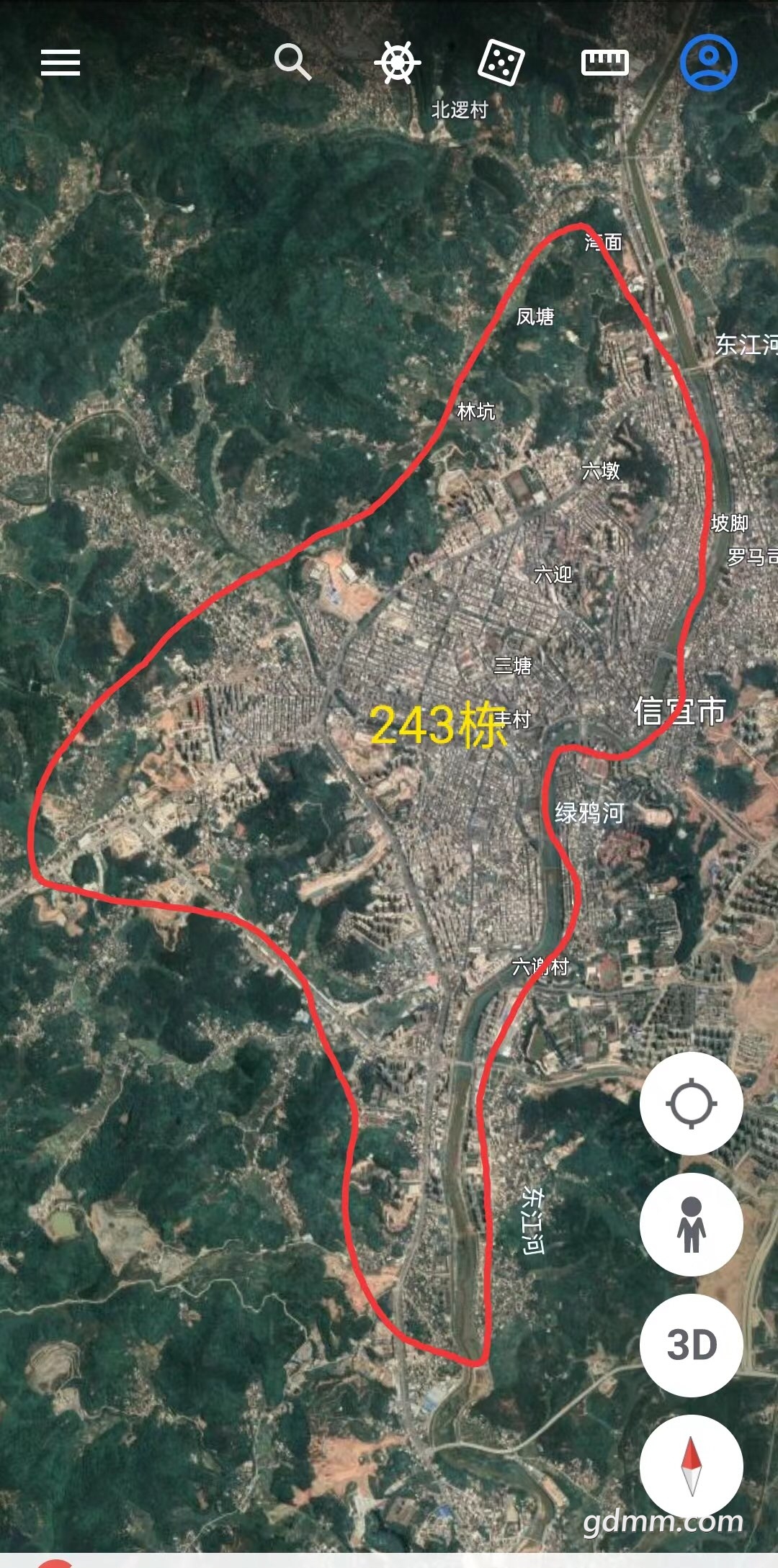The height and width of the screenshot is (1568, 778).
Task: Switch to 3D view
Action: point(692,1345)
